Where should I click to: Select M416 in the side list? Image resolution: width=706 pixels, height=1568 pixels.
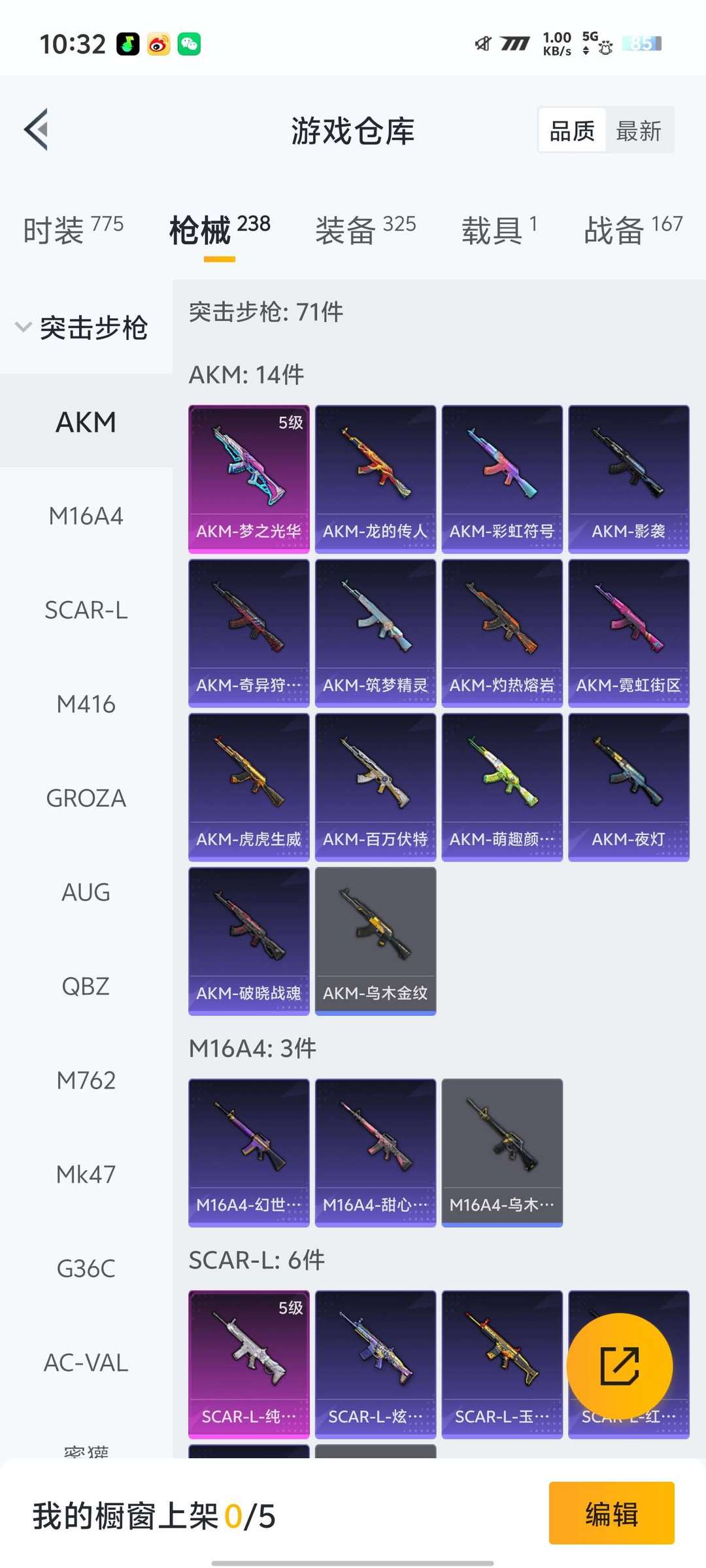point(86,704)
